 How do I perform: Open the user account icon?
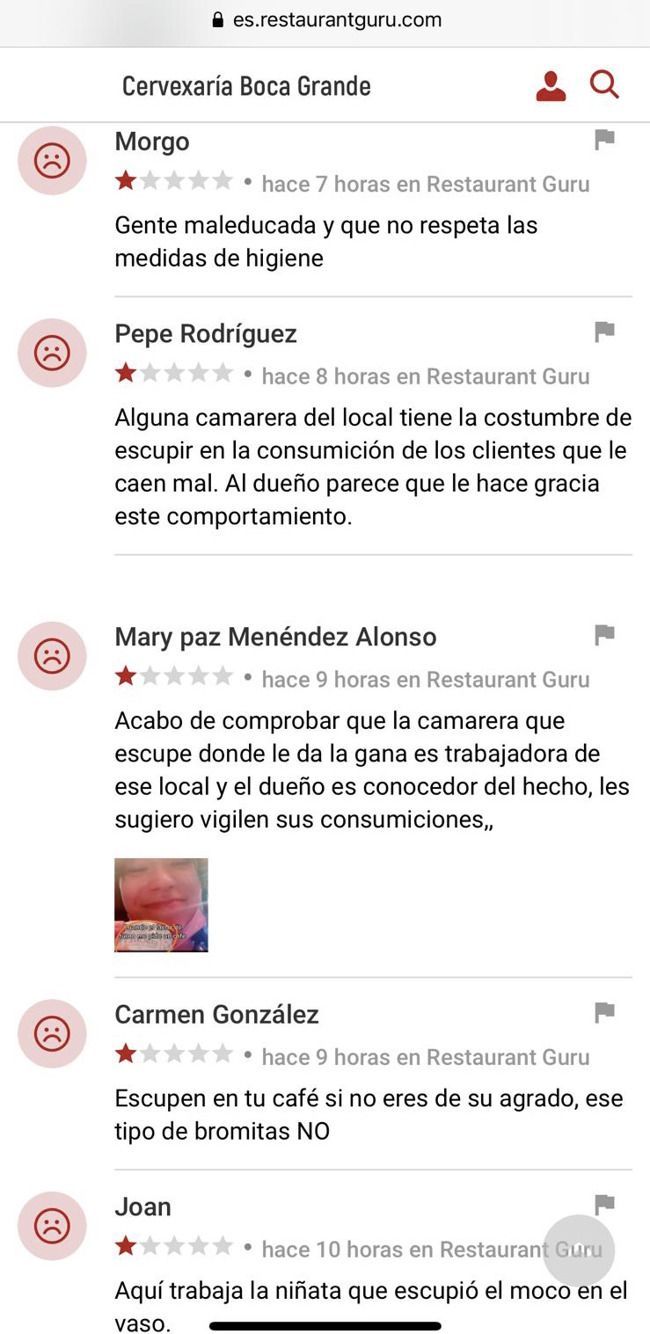(551, 86)
